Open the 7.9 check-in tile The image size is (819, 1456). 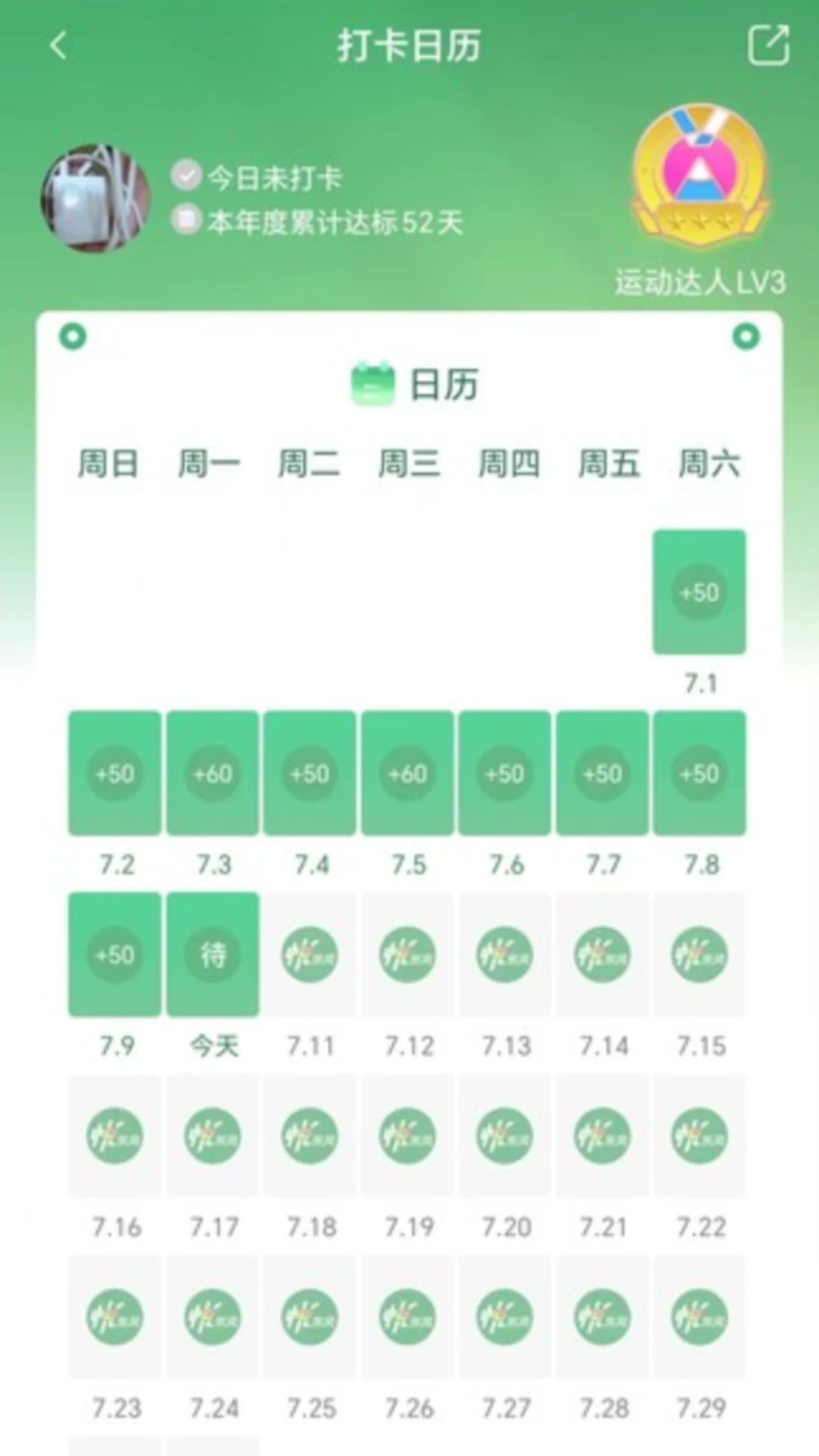pos(115,954)
